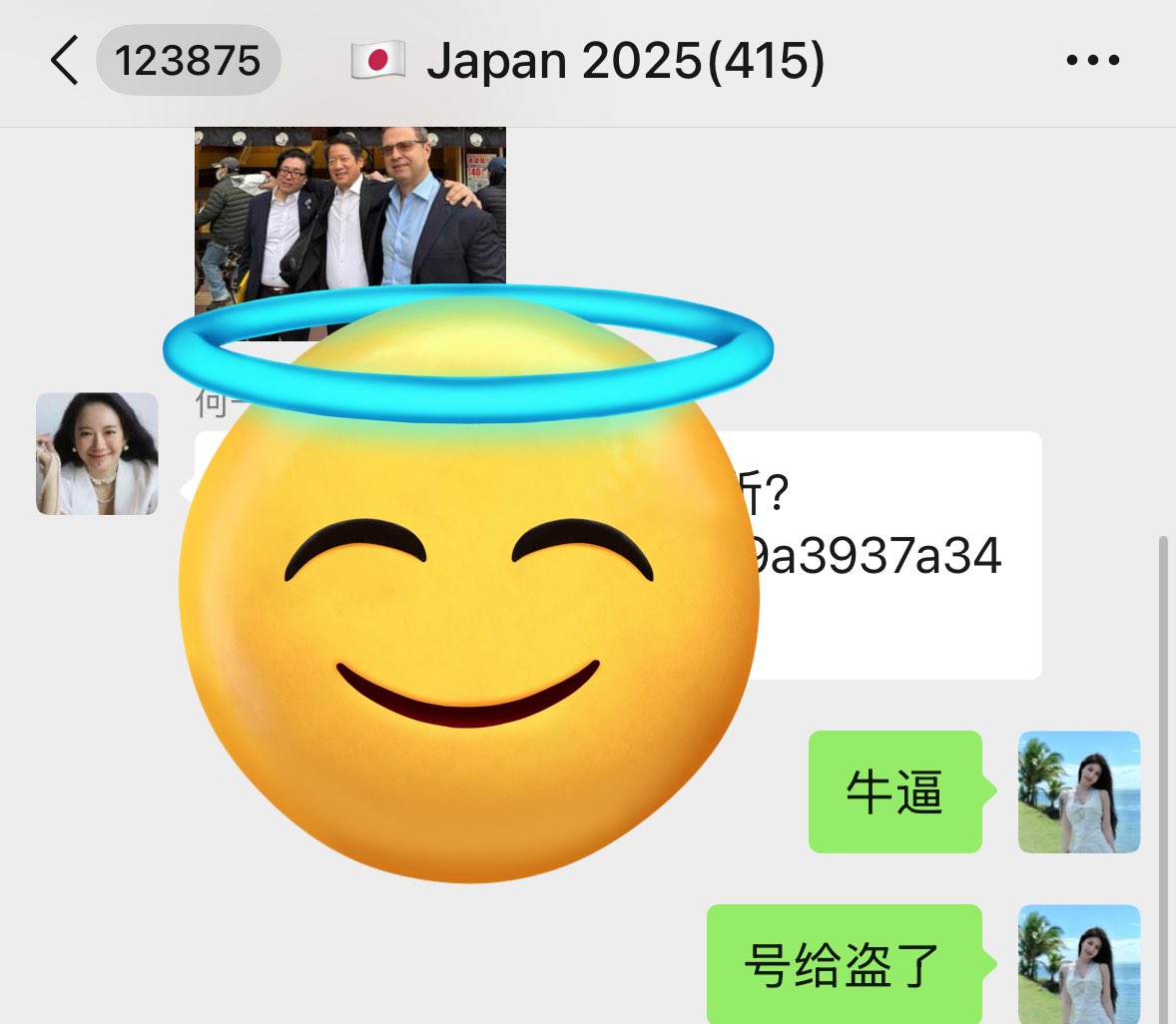The width and height of the screenshot is (1176, 1024).
Task: Go back to the chat list
Action: point(64,61)
